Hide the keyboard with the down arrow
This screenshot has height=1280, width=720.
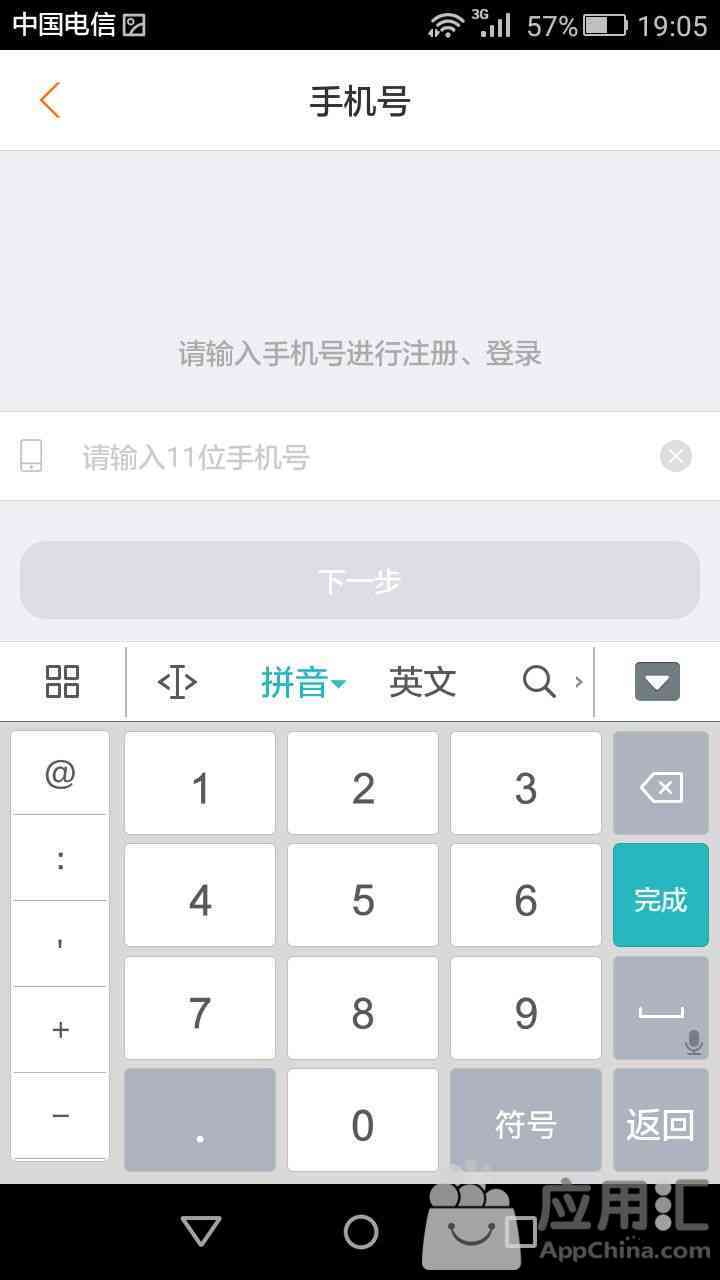(x=657, y=682)
